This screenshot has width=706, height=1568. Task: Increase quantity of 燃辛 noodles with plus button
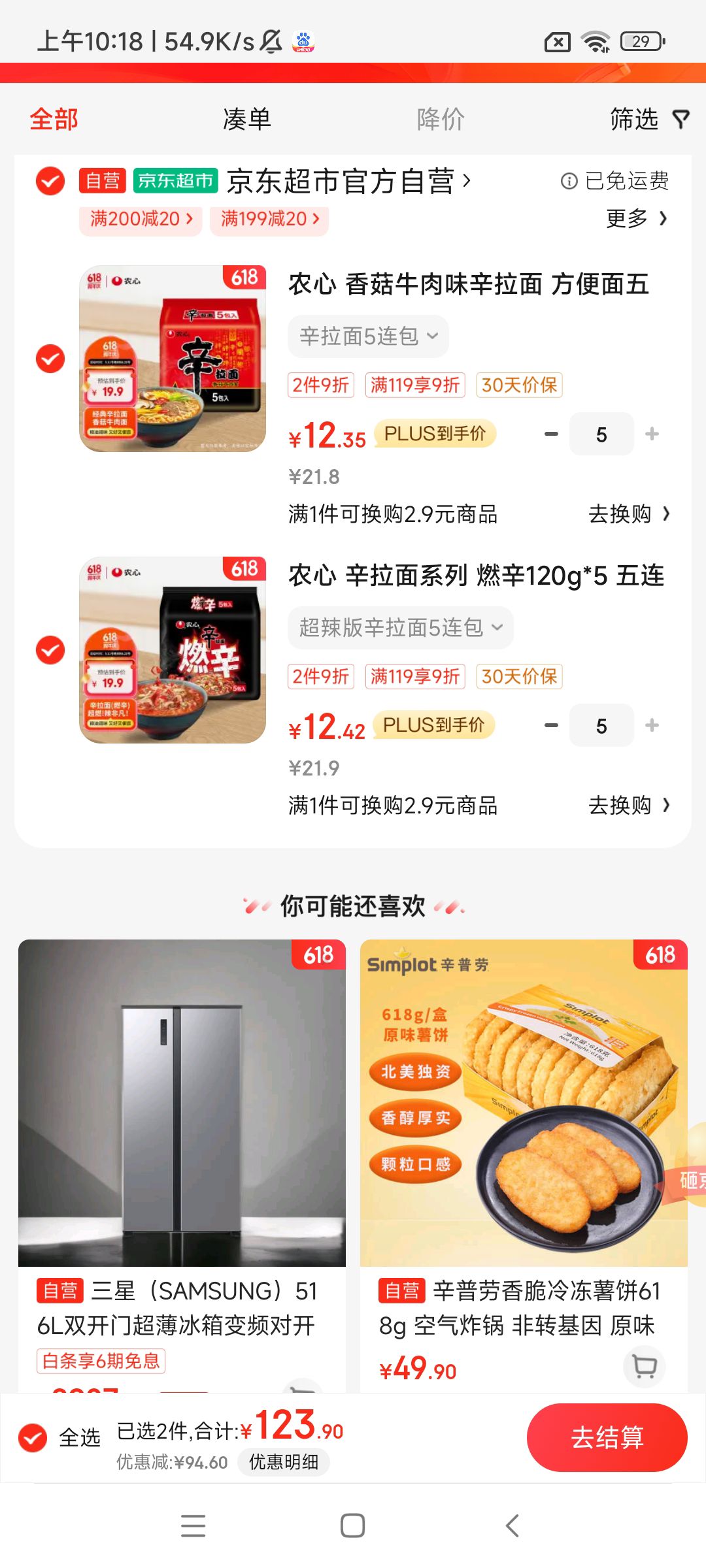650,725
